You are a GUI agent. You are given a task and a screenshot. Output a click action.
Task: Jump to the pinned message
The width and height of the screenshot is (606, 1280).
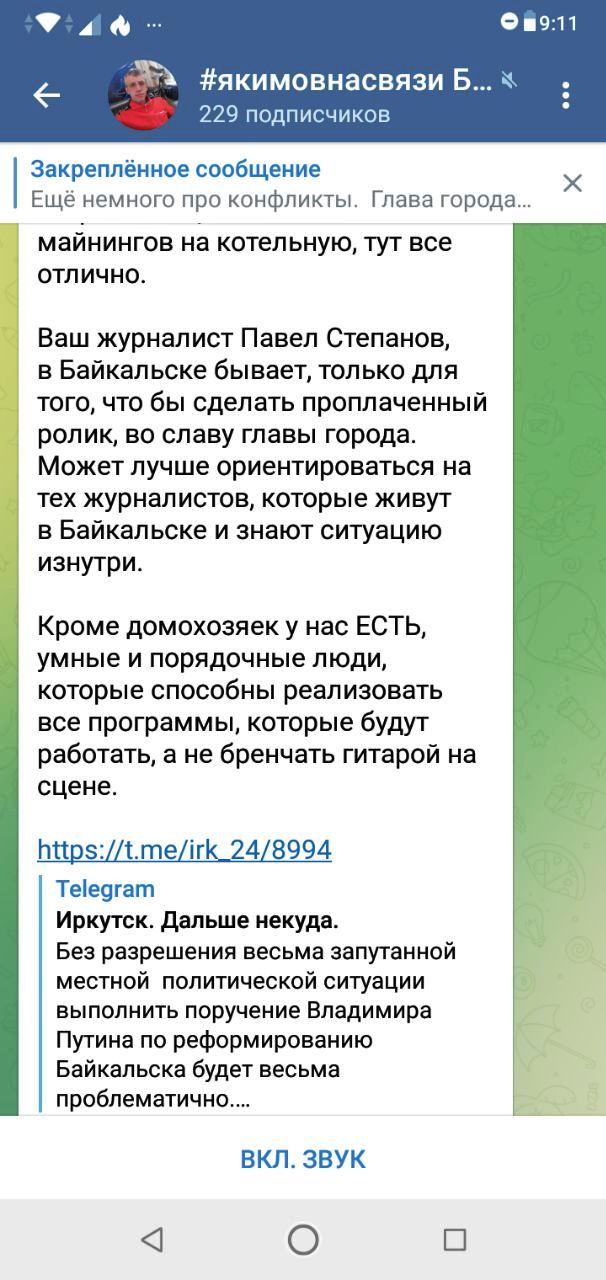coord(280,184)
